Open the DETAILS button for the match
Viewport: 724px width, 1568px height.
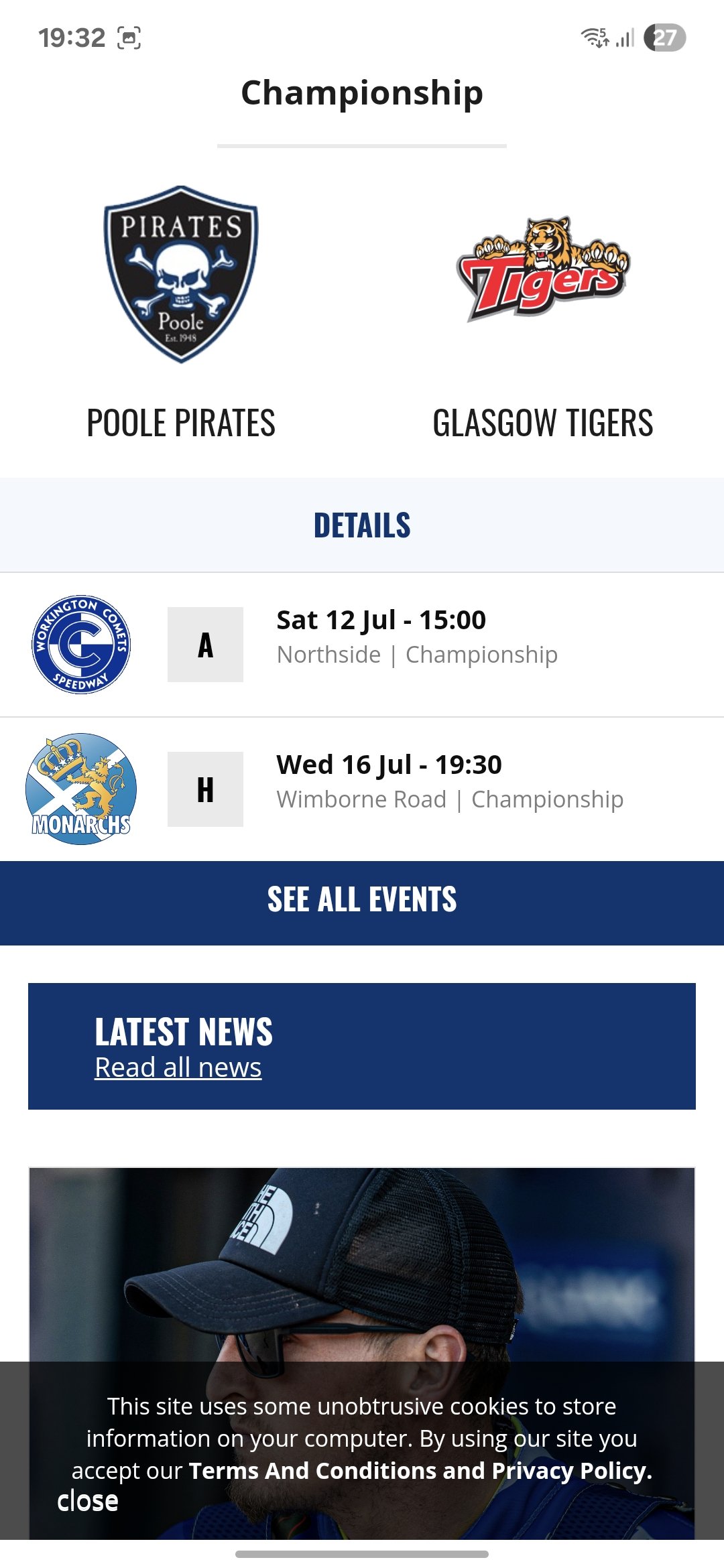pos(362,525)
